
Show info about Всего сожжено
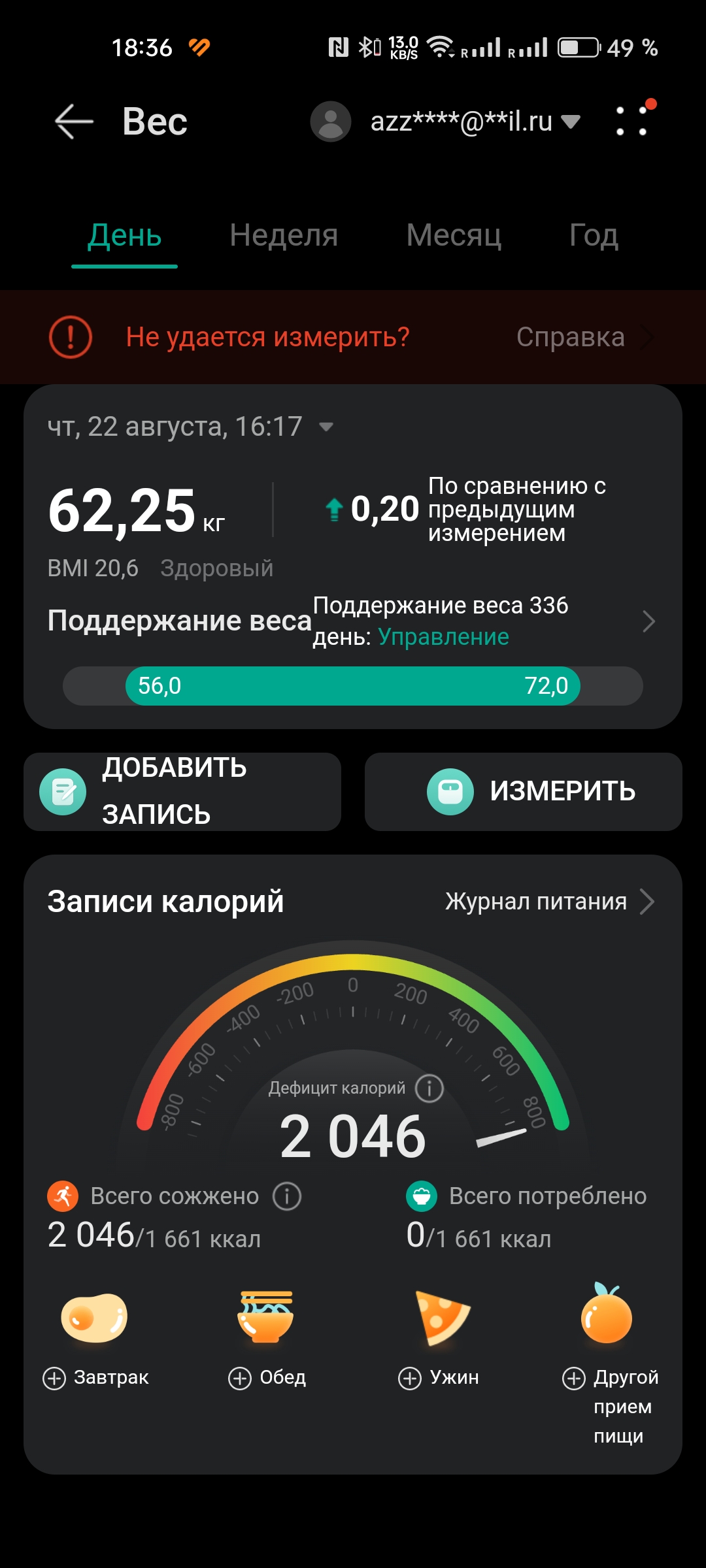pos(287,1196)
